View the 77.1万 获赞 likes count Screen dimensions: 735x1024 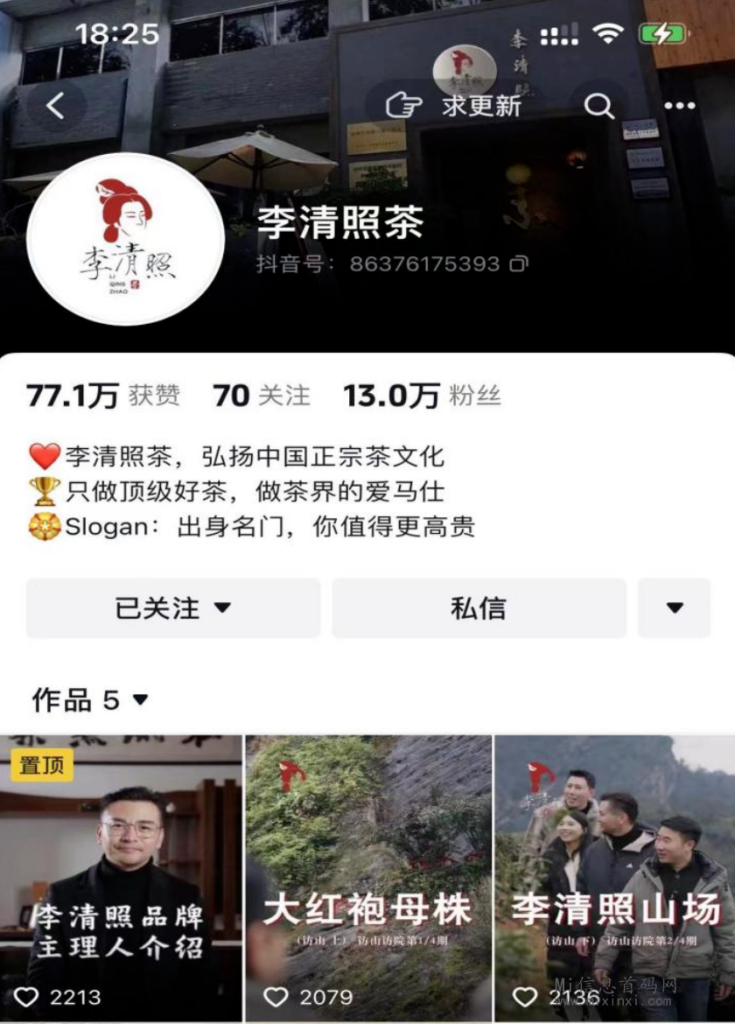[x=103, y=396]
